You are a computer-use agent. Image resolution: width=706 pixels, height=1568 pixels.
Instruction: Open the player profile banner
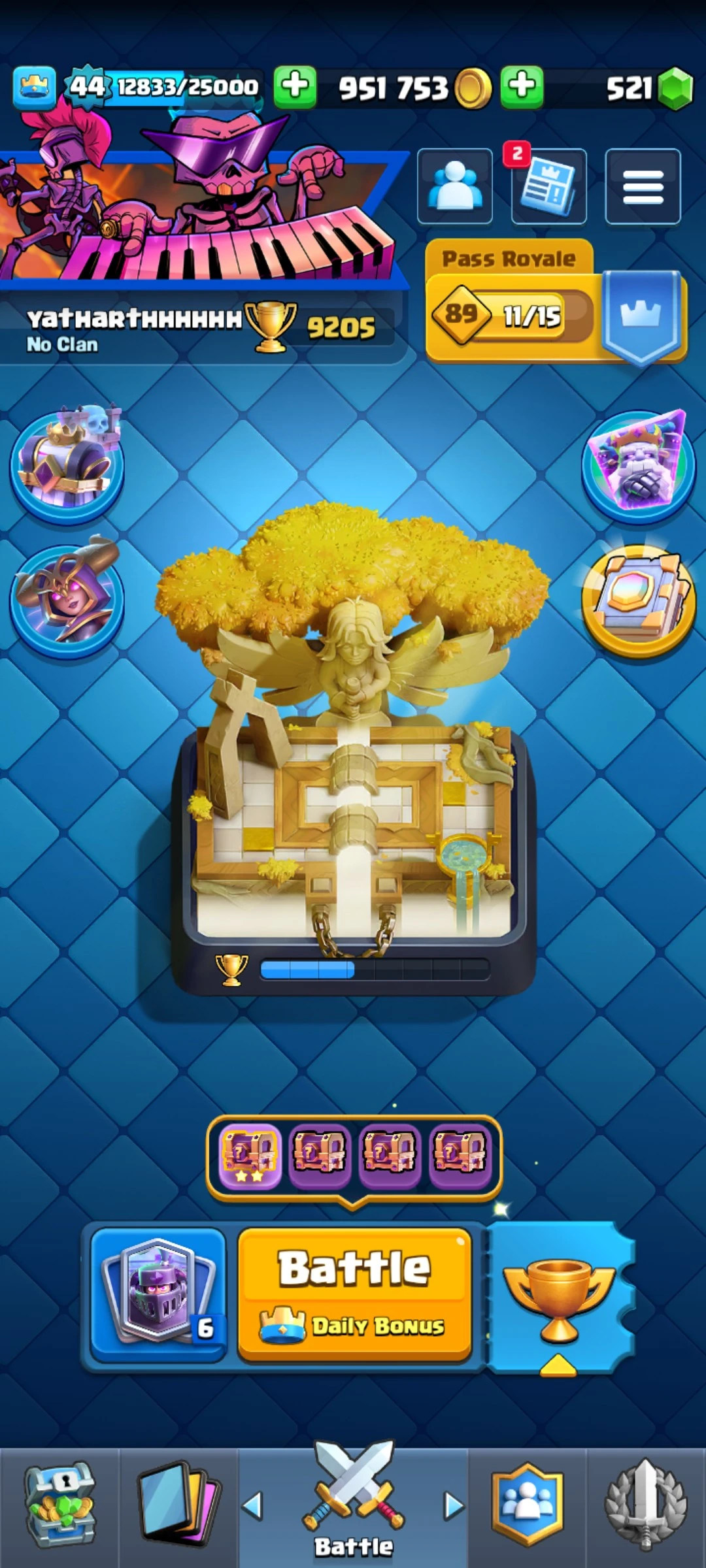(196, 216)
